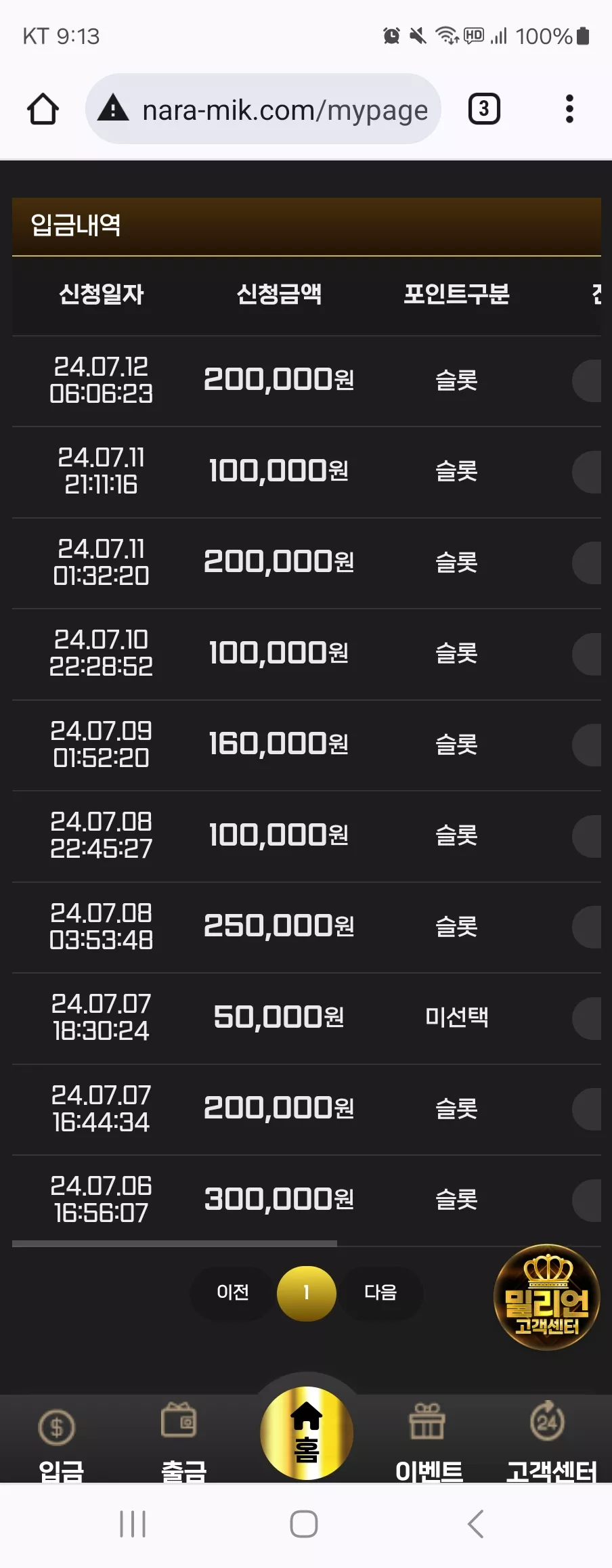Go to the 홈 tab
Image resolution: width=612 pixels, height=1568 pixels.
[307, 1433]
